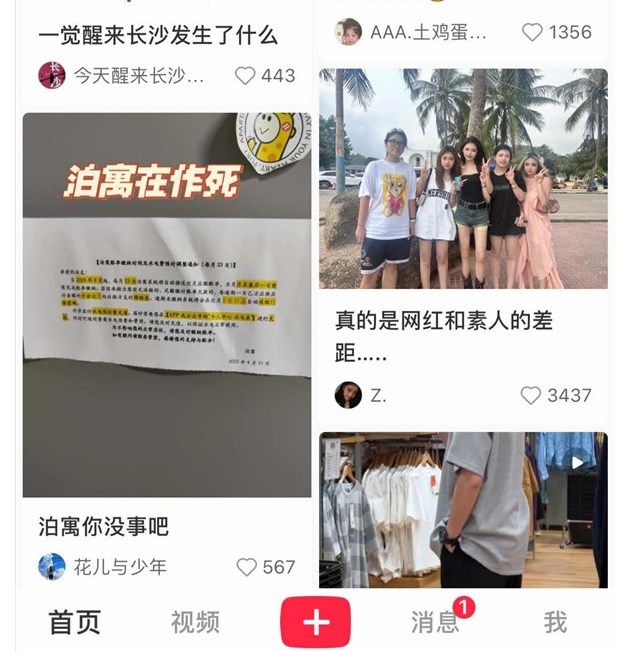This screenshot has height=651, width=632.
Task: Create a new post with the plus button
Action: click(316, 622)
